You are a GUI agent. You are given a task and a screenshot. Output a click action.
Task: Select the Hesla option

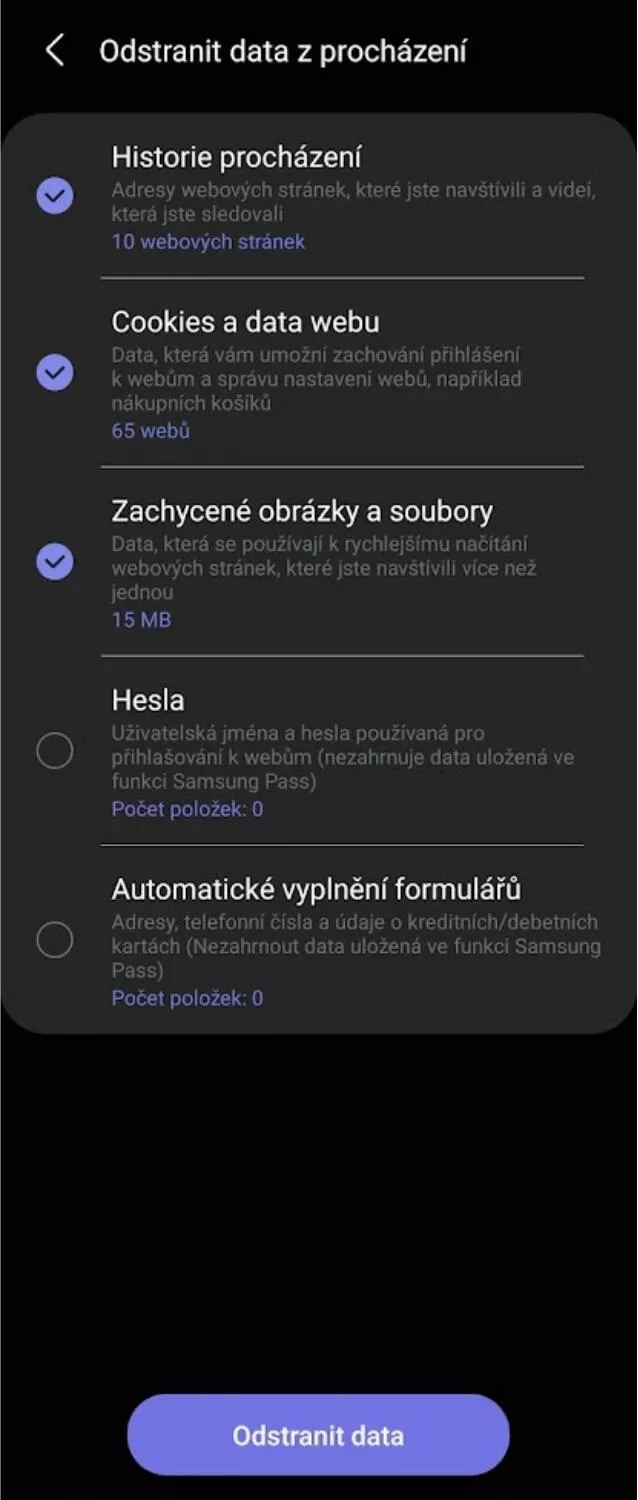click(x=55, y=751)
